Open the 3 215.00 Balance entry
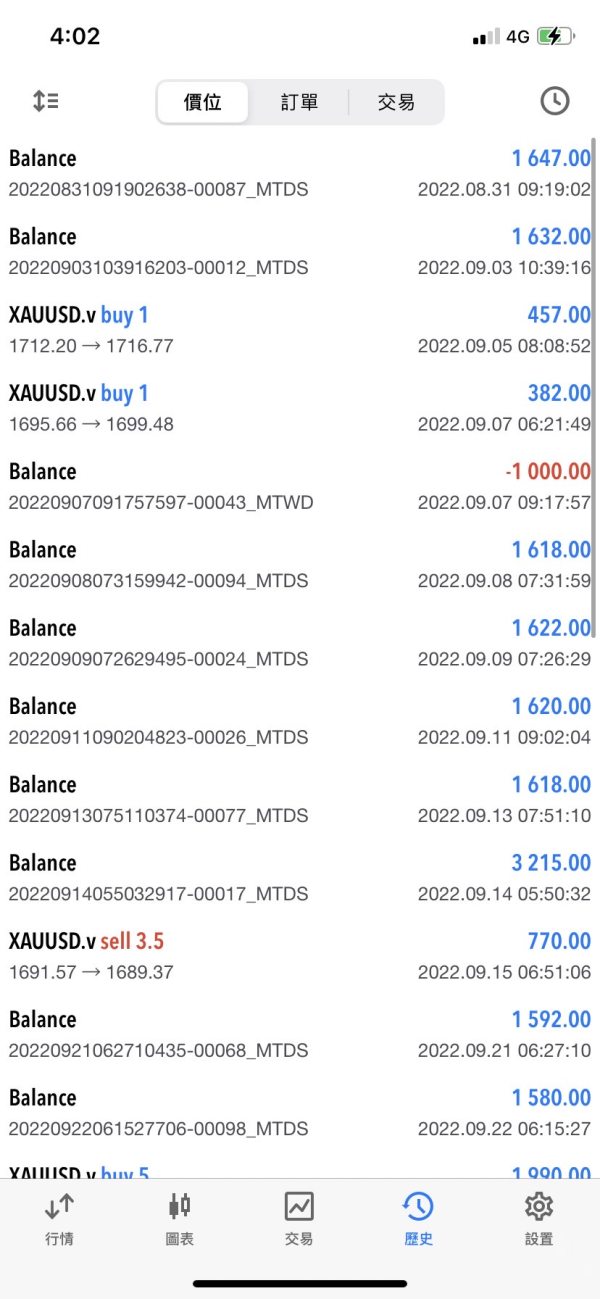600x1299 pixels. coord(300,878)
